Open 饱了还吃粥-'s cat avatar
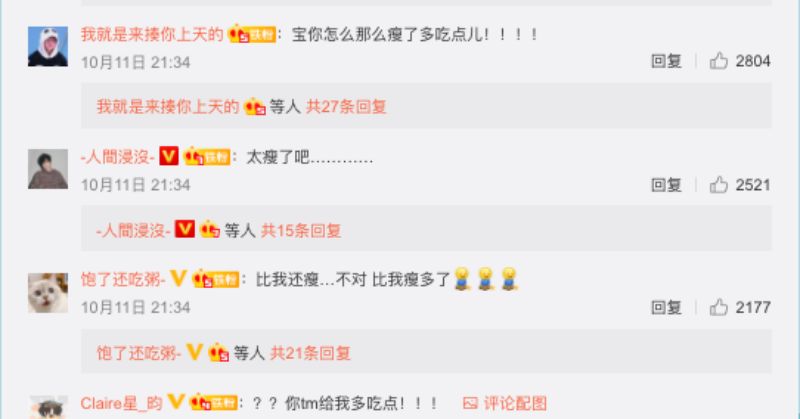Screen dimensions: 800x419 48,292
